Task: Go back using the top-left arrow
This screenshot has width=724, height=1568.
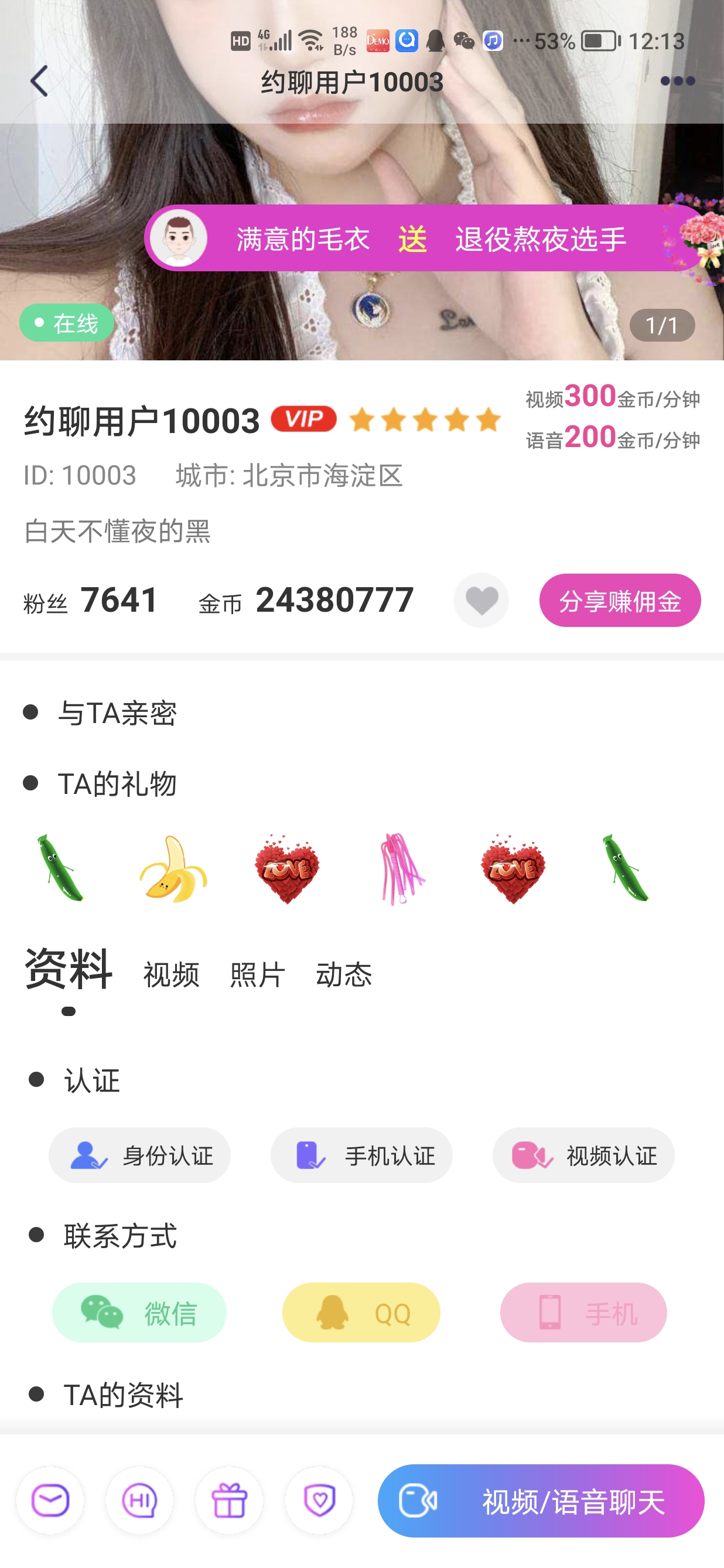Action: click(39, 81)
